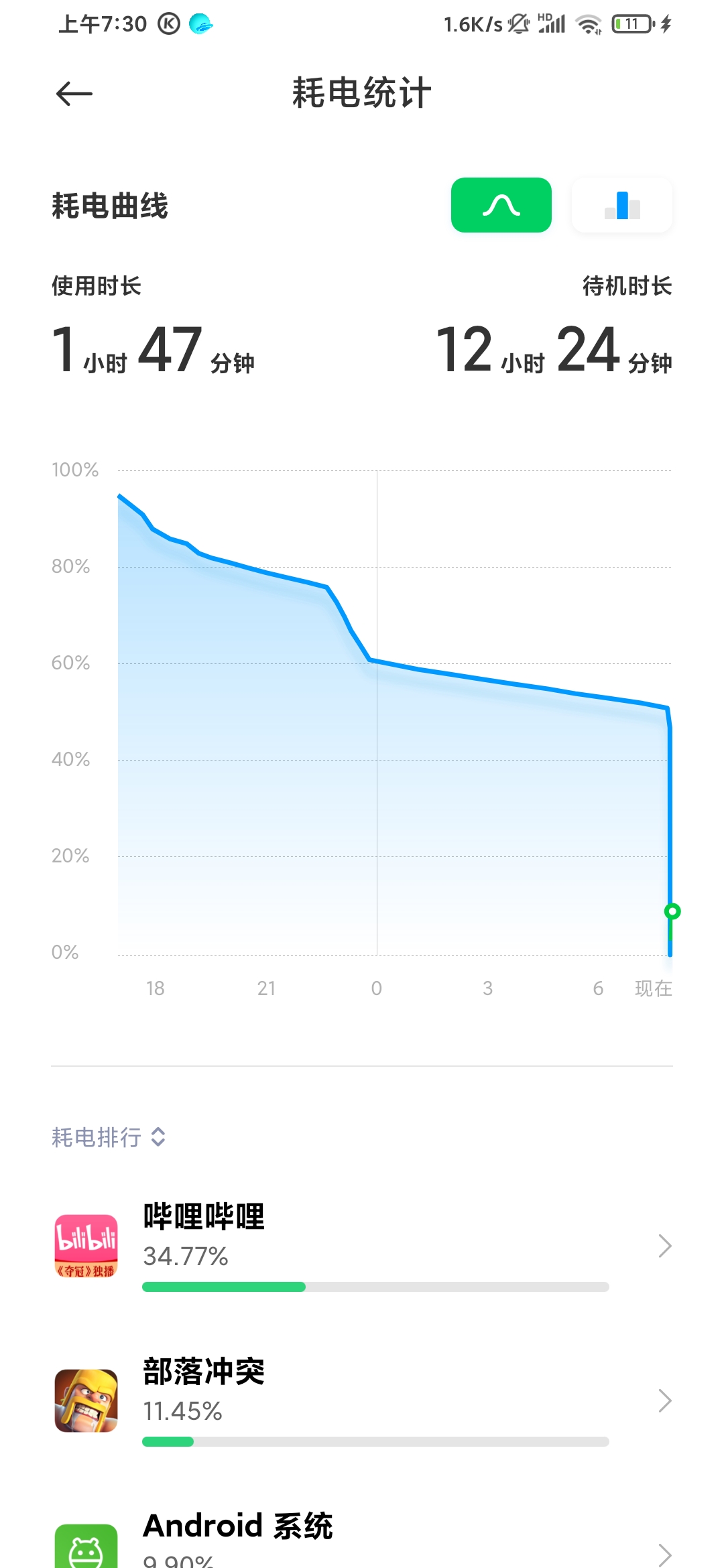Go back from 耗电统计 page
This screenshot has height=1568, width=724.
[74, 94]
